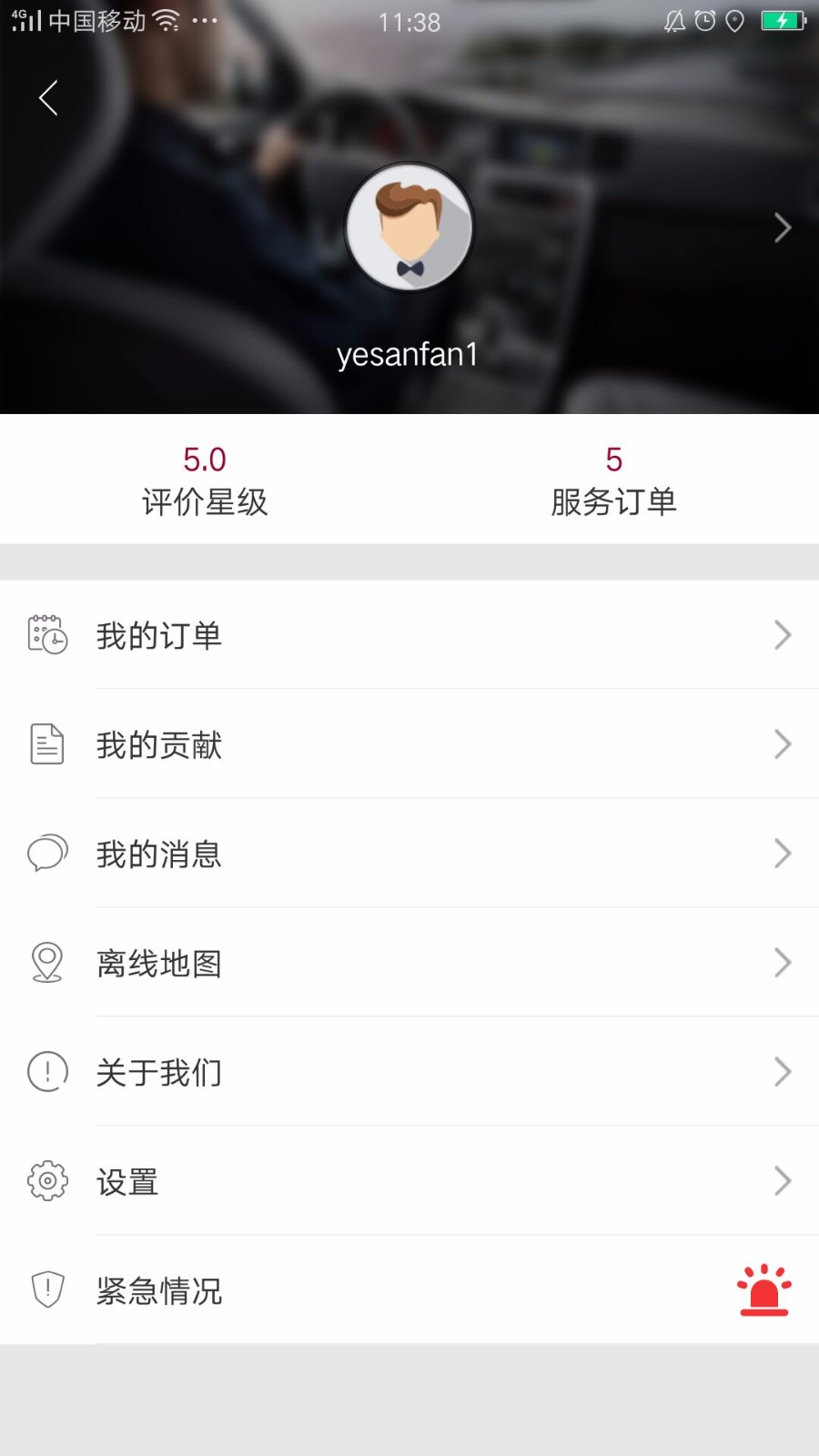Expand the 我的订单 row chevron
The height and width of the screenshot is (1456, 819).
point(783,635)
